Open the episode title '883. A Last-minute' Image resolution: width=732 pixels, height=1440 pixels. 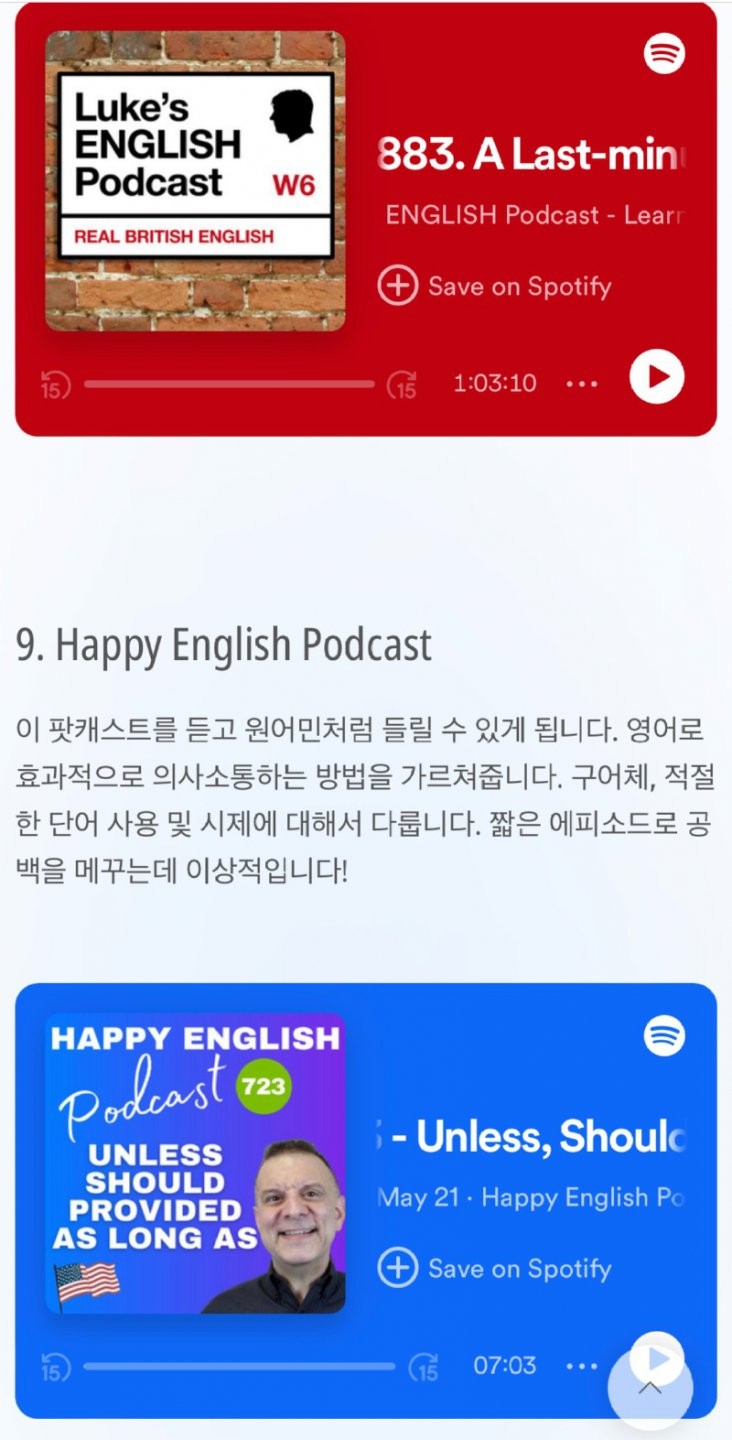pyautogui.click(x=532, y=155)
